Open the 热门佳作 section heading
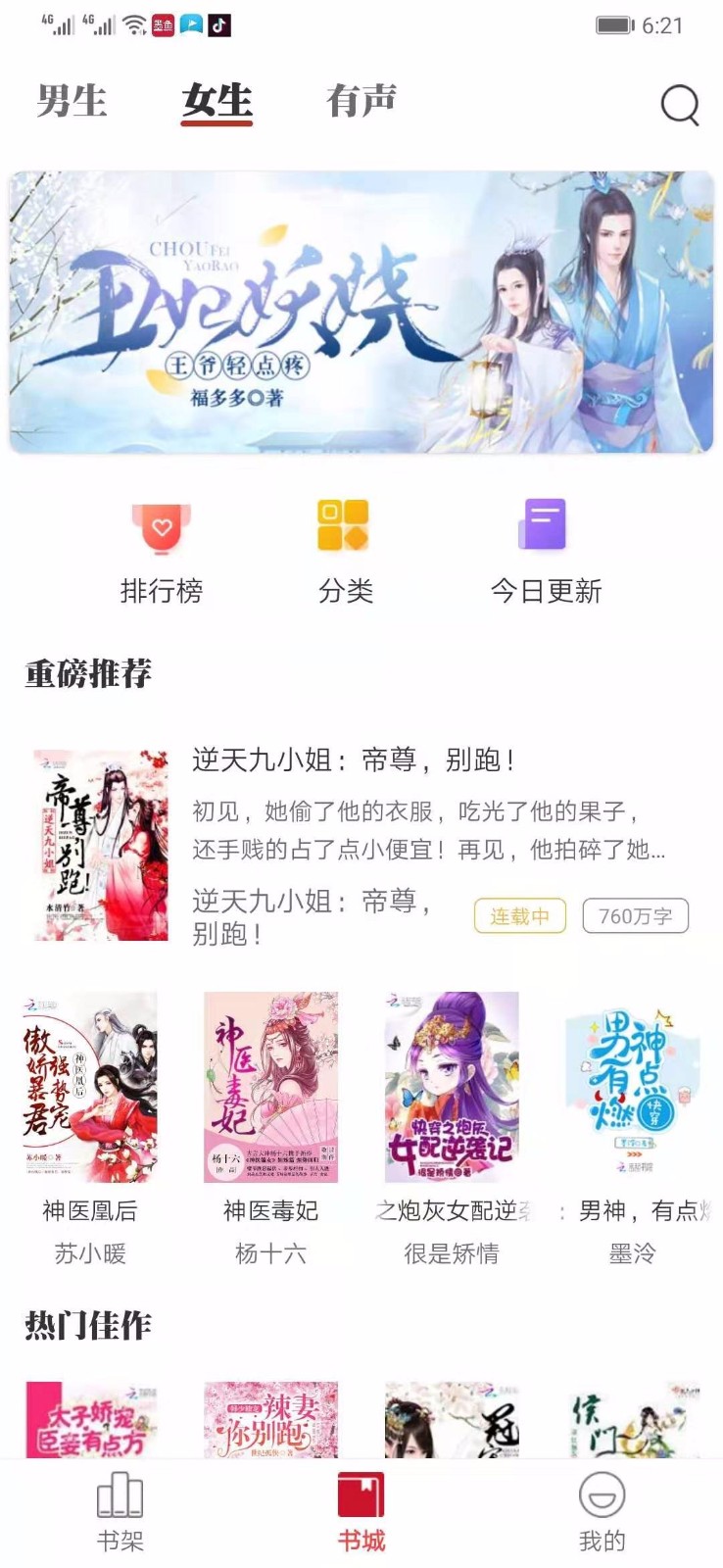 pos(87,1328)
